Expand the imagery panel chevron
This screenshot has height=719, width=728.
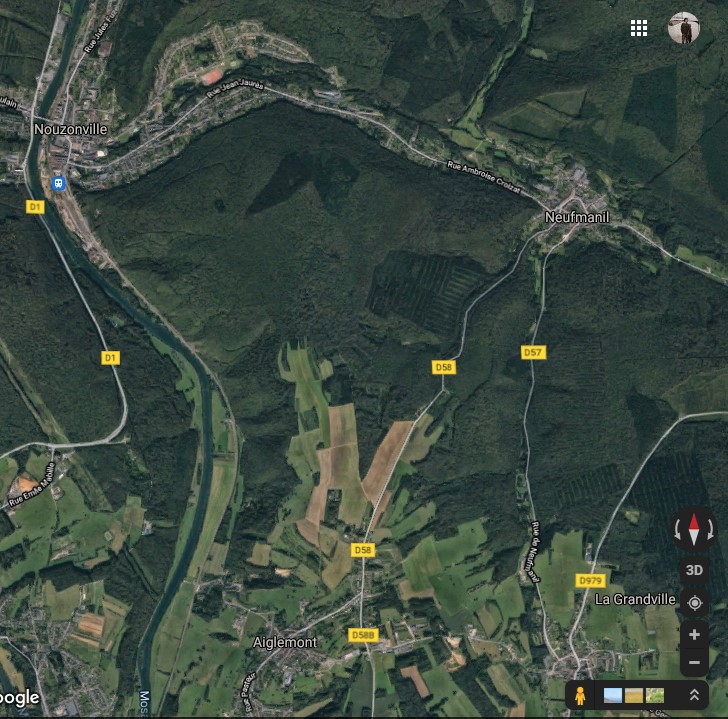pos(693,695)
